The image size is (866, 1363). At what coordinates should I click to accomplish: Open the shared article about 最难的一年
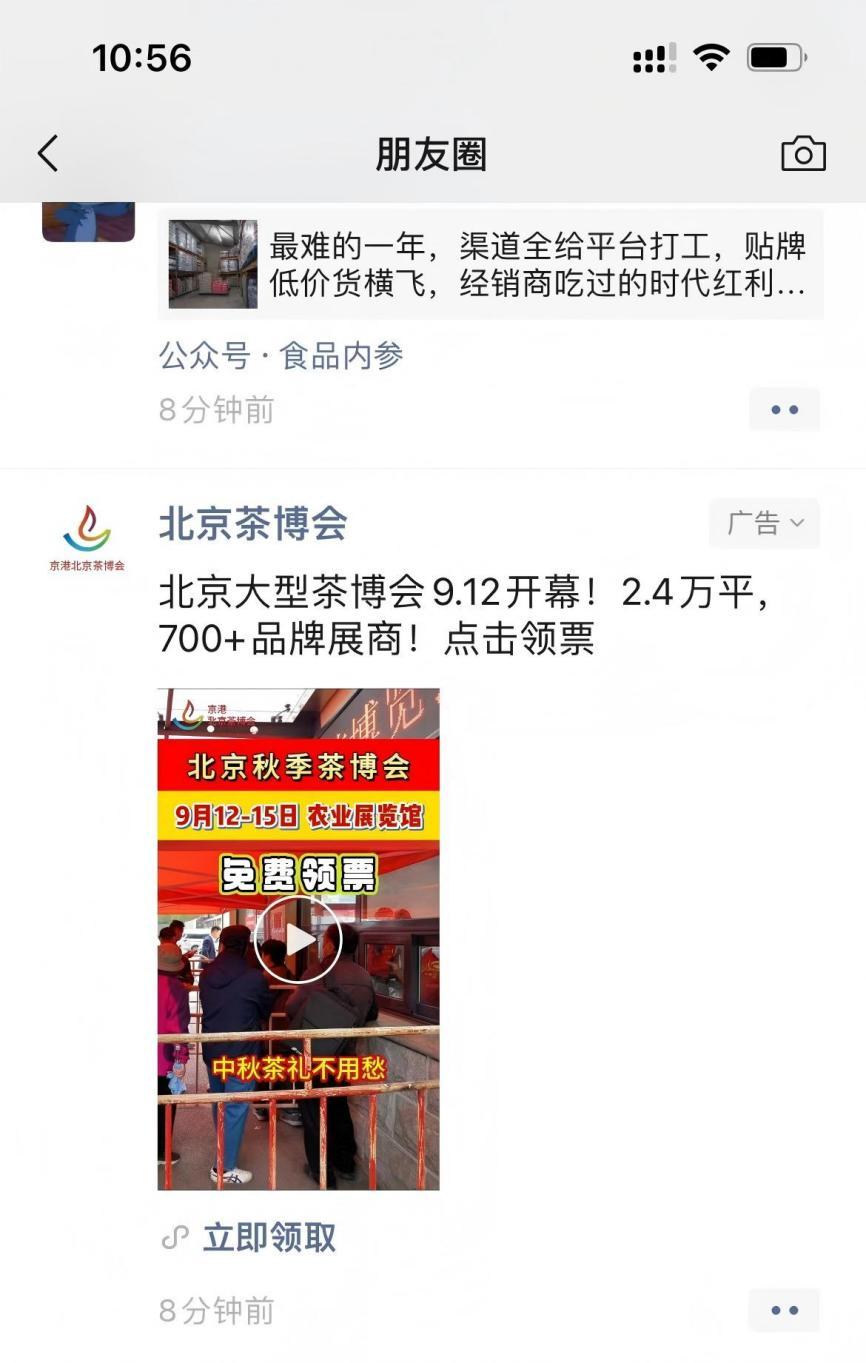coord(490,265)
